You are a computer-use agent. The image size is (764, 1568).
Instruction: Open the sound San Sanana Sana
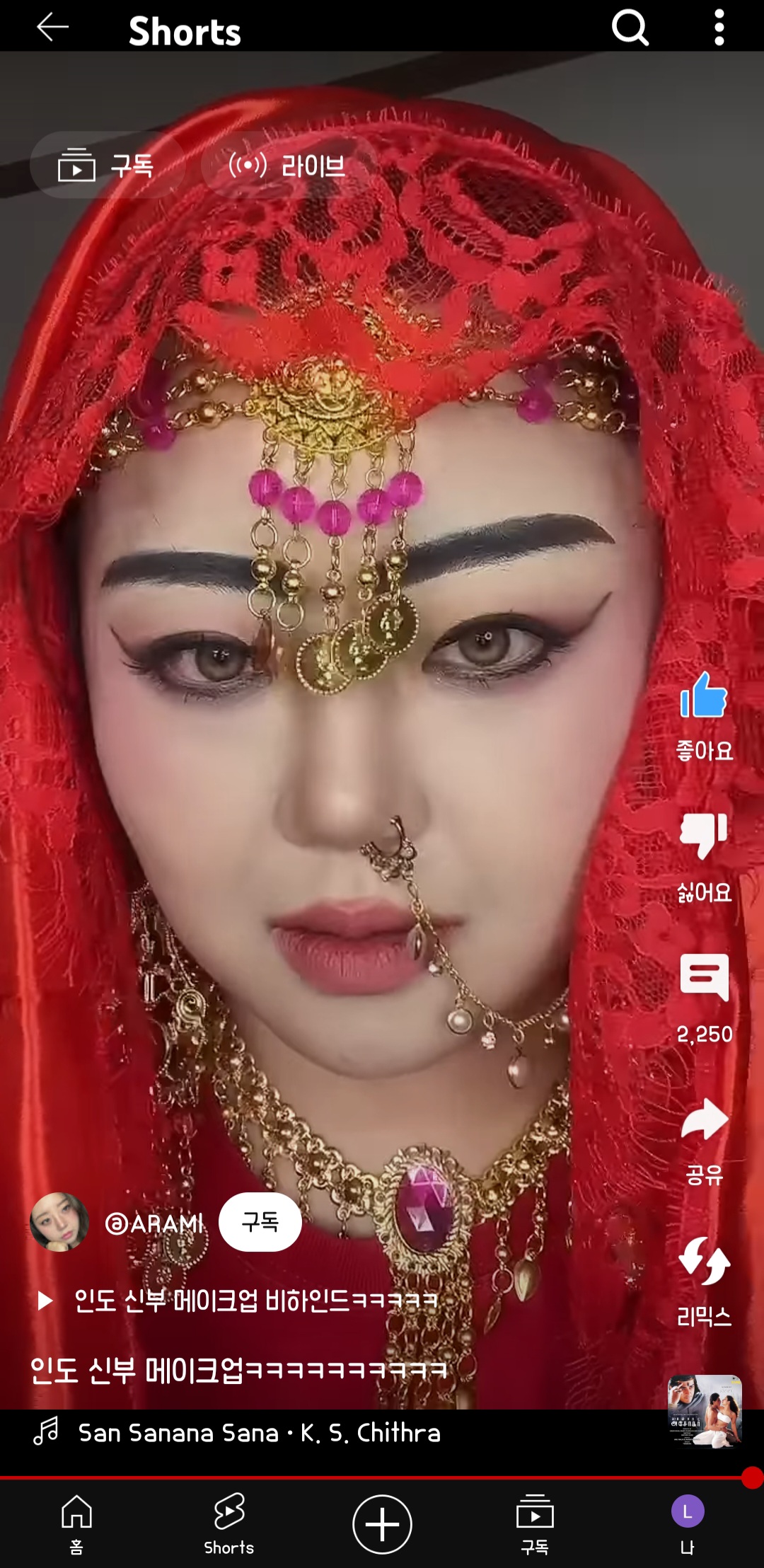coord(258,1433)
